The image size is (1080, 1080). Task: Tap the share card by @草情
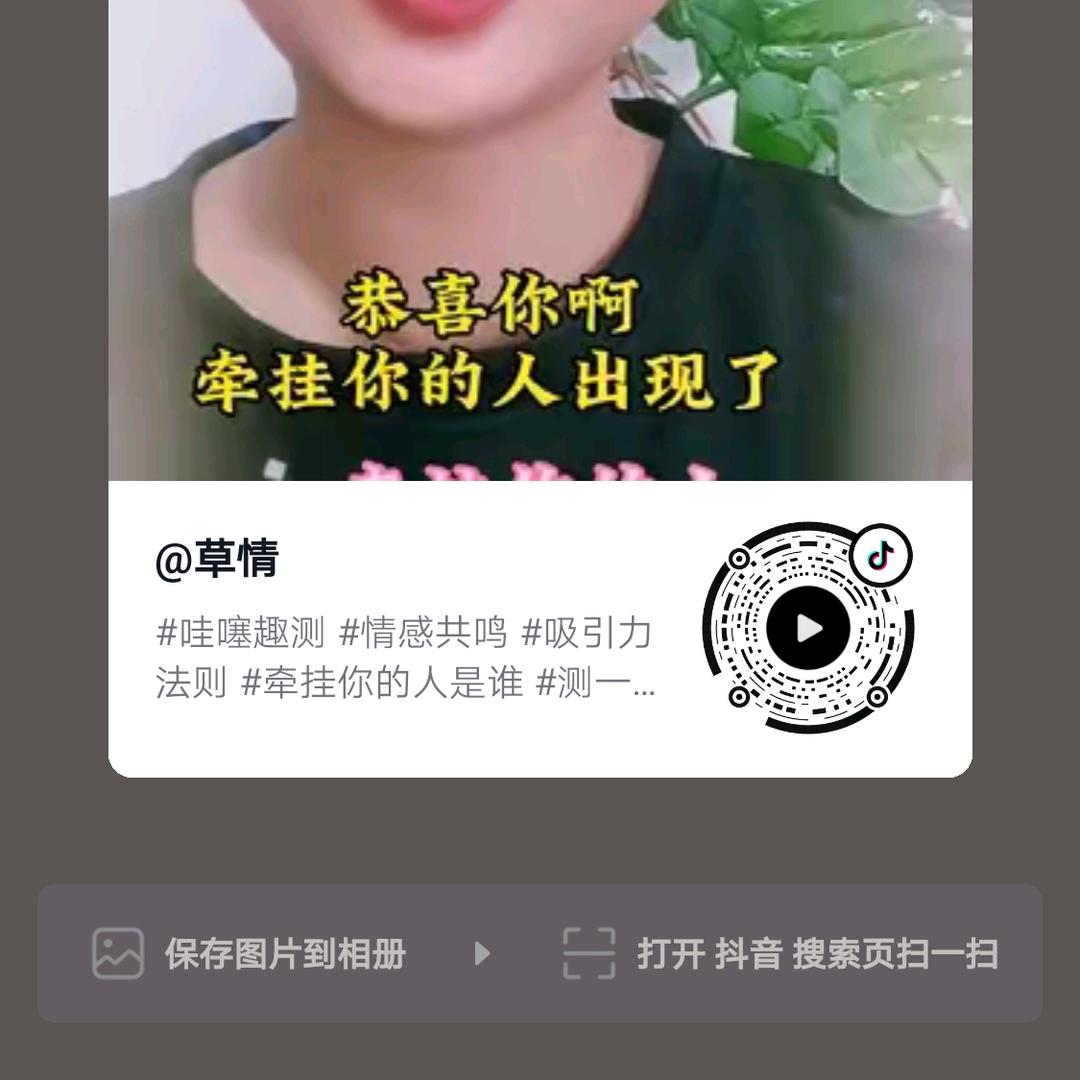click(x=540, y=400)
